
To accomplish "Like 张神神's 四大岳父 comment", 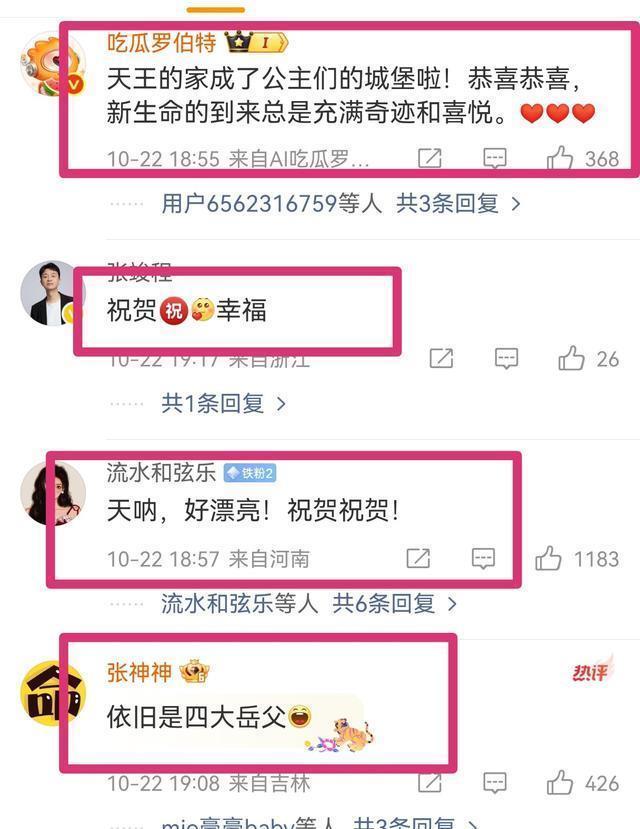I will 560,783.
